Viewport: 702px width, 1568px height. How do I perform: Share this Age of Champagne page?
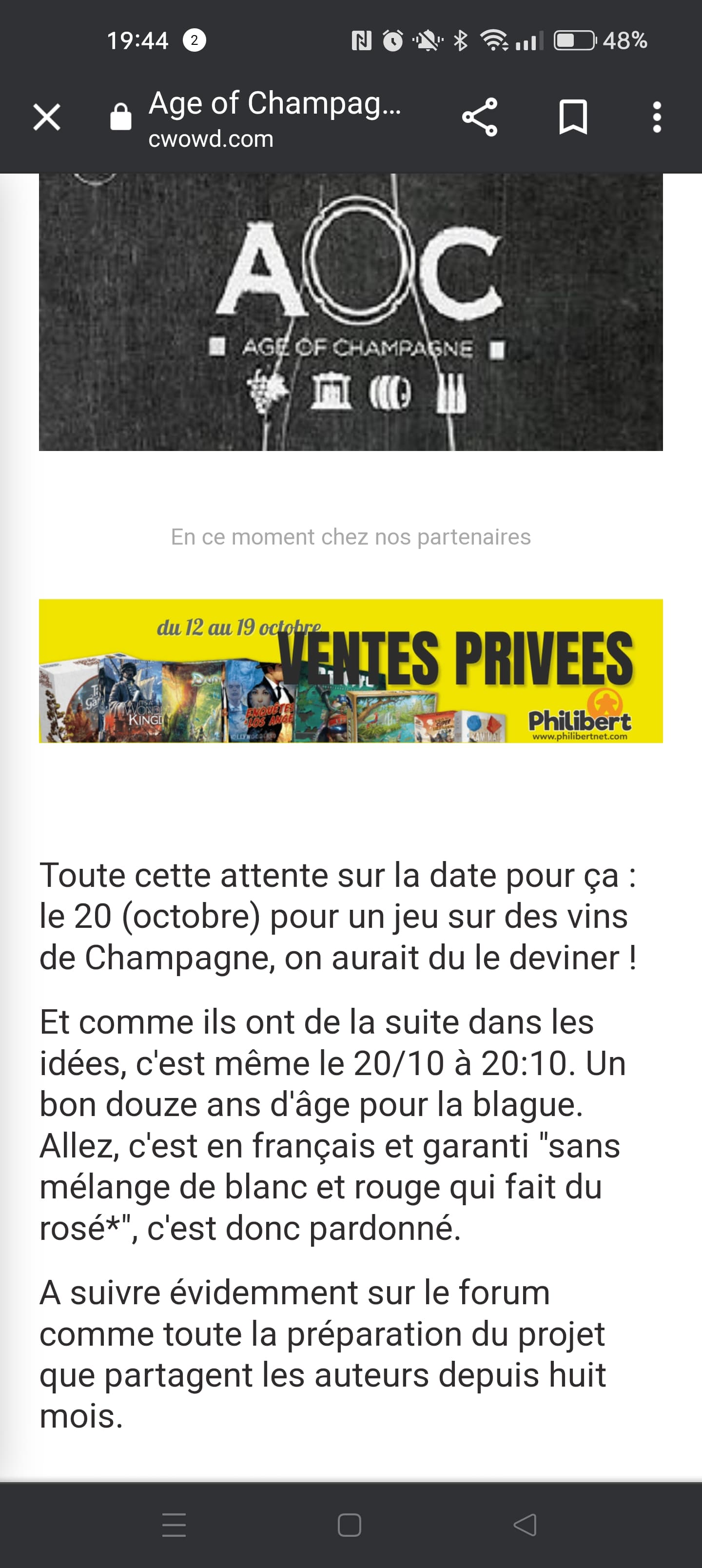(x=480, y=117)
